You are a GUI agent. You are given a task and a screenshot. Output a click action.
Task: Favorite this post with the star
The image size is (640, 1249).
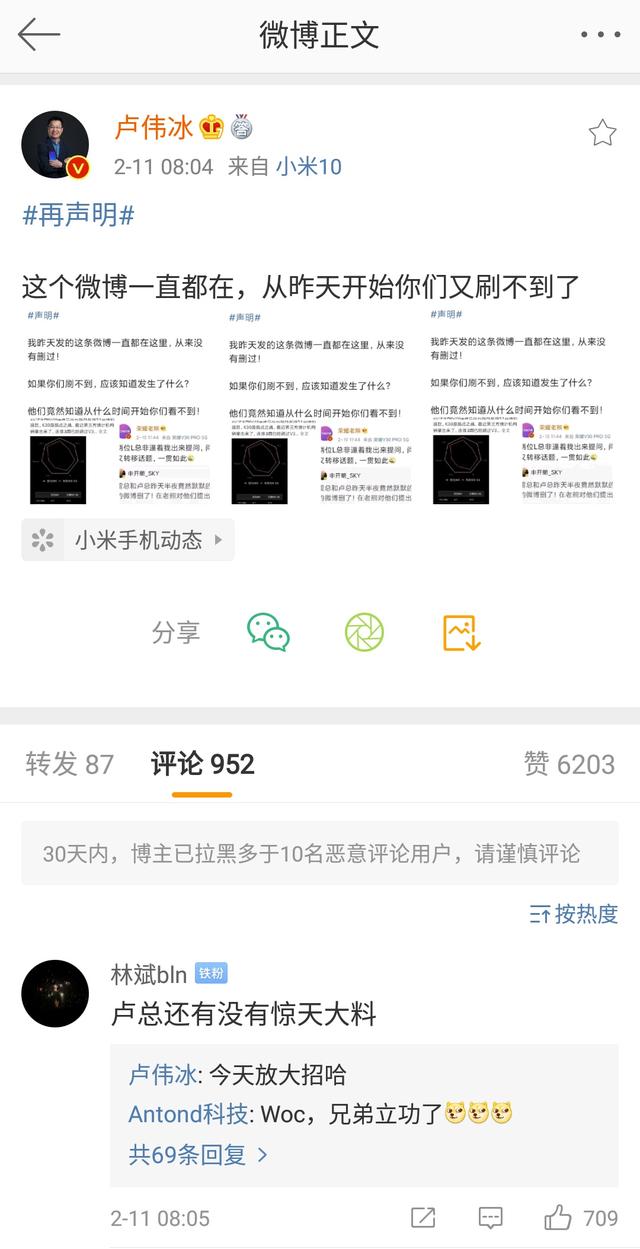pos(602,133)
